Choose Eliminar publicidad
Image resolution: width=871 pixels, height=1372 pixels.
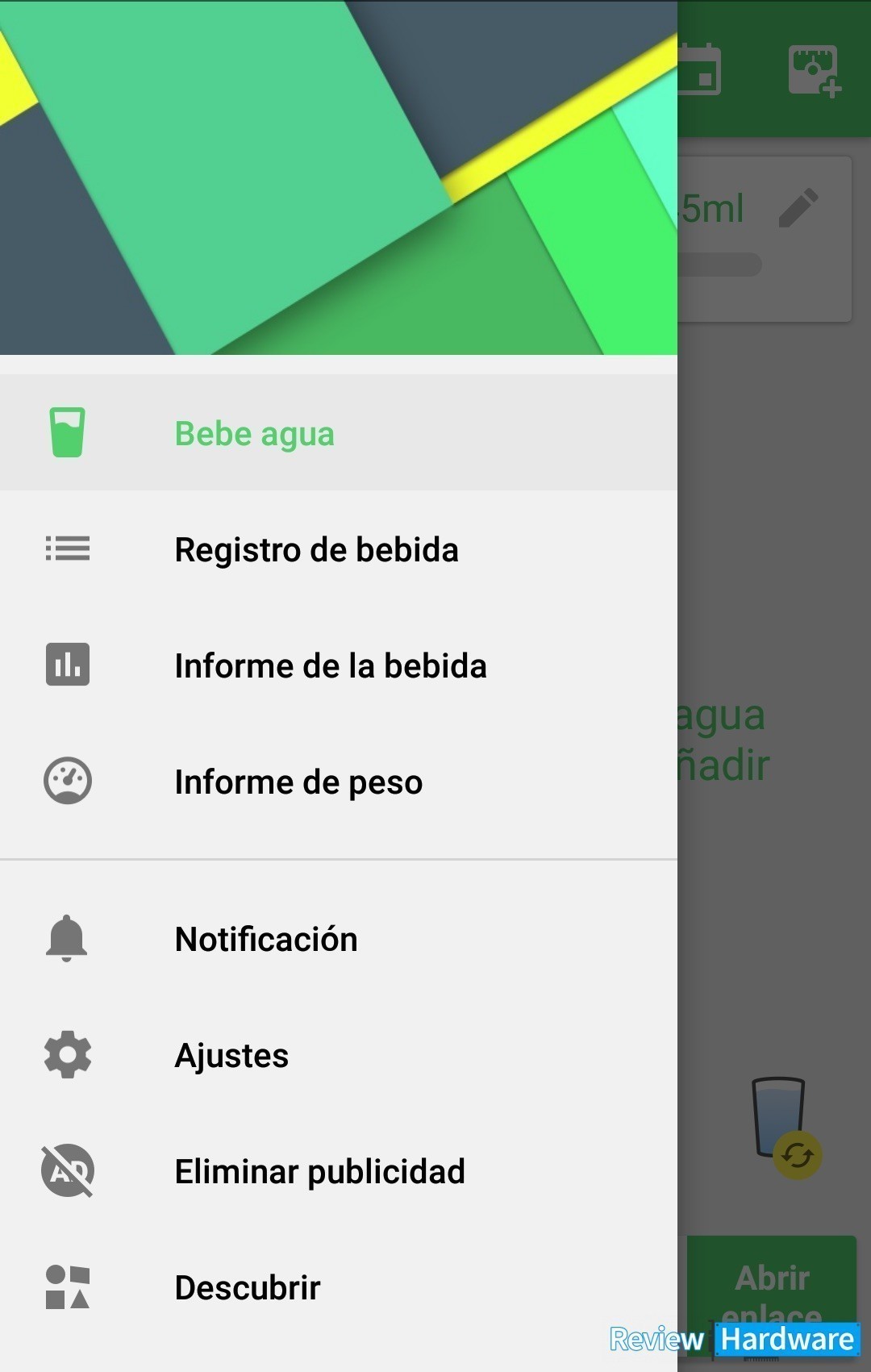319,1171
